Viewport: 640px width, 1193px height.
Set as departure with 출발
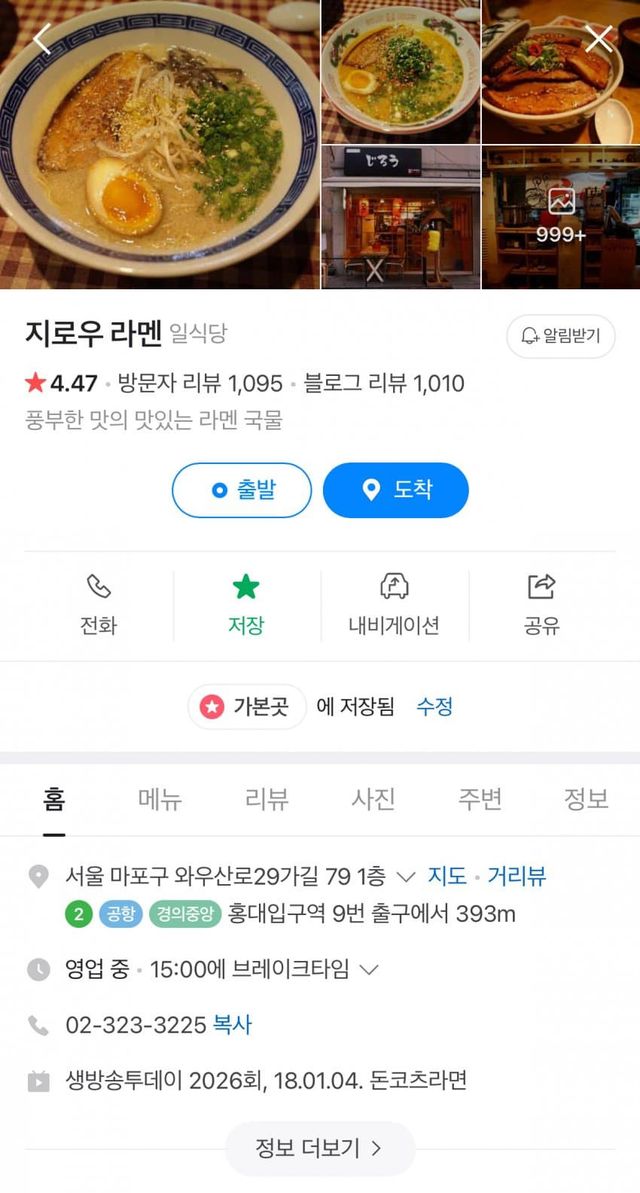pyautogui.click(x=242, y=490)
